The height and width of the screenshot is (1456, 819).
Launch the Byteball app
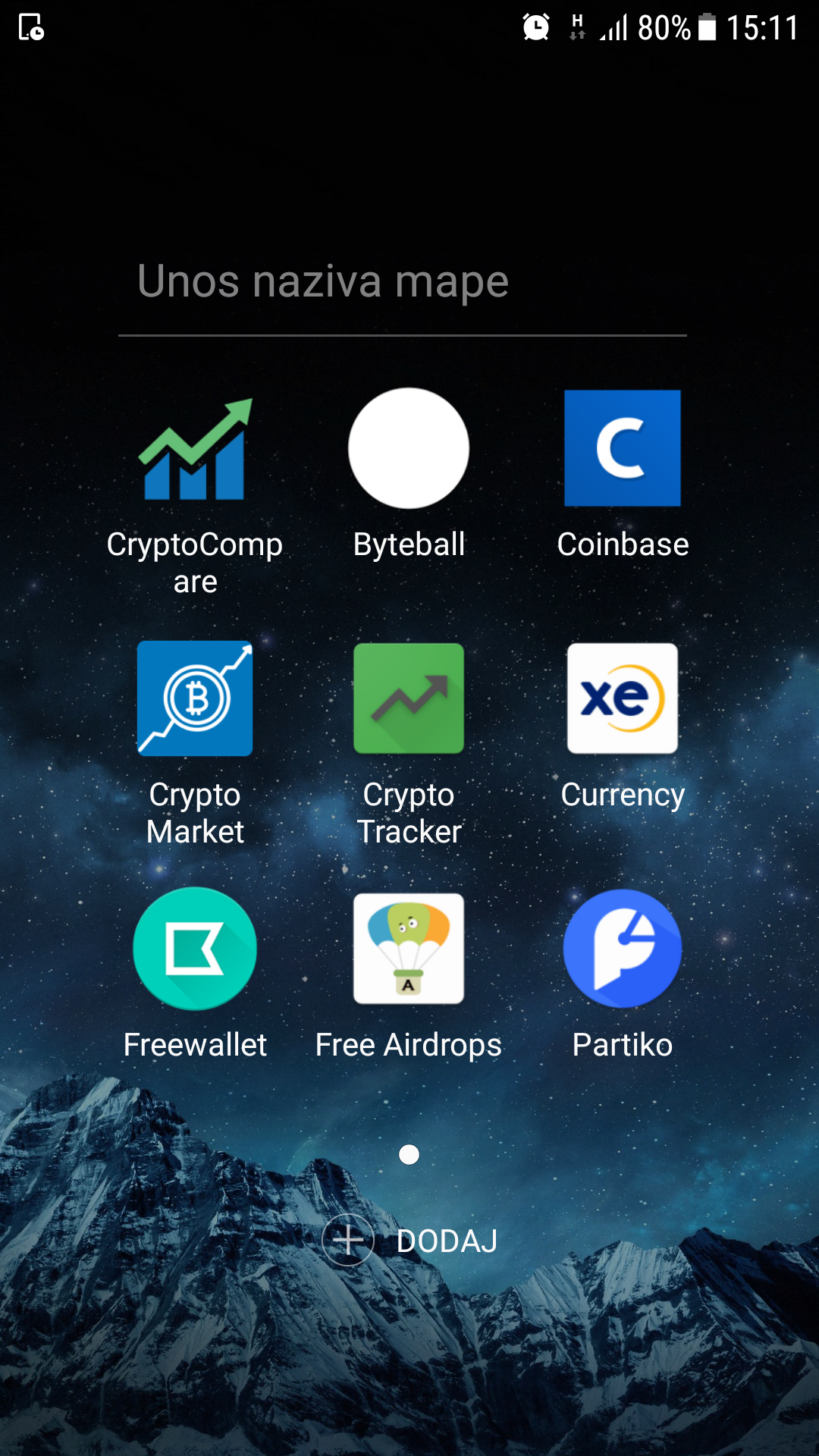409,449
